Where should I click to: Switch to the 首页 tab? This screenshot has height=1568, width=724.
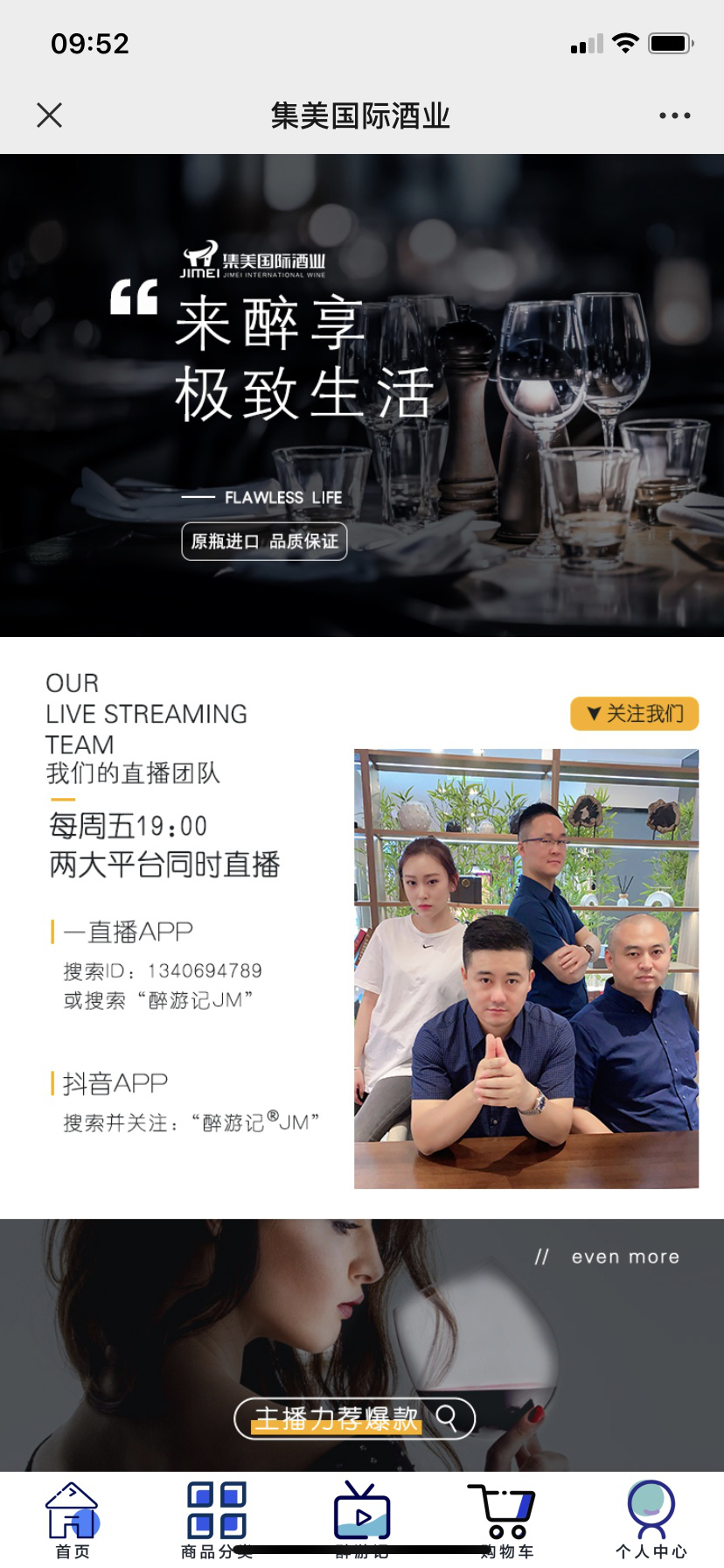pyautogui.click(x=73, y=1519)
